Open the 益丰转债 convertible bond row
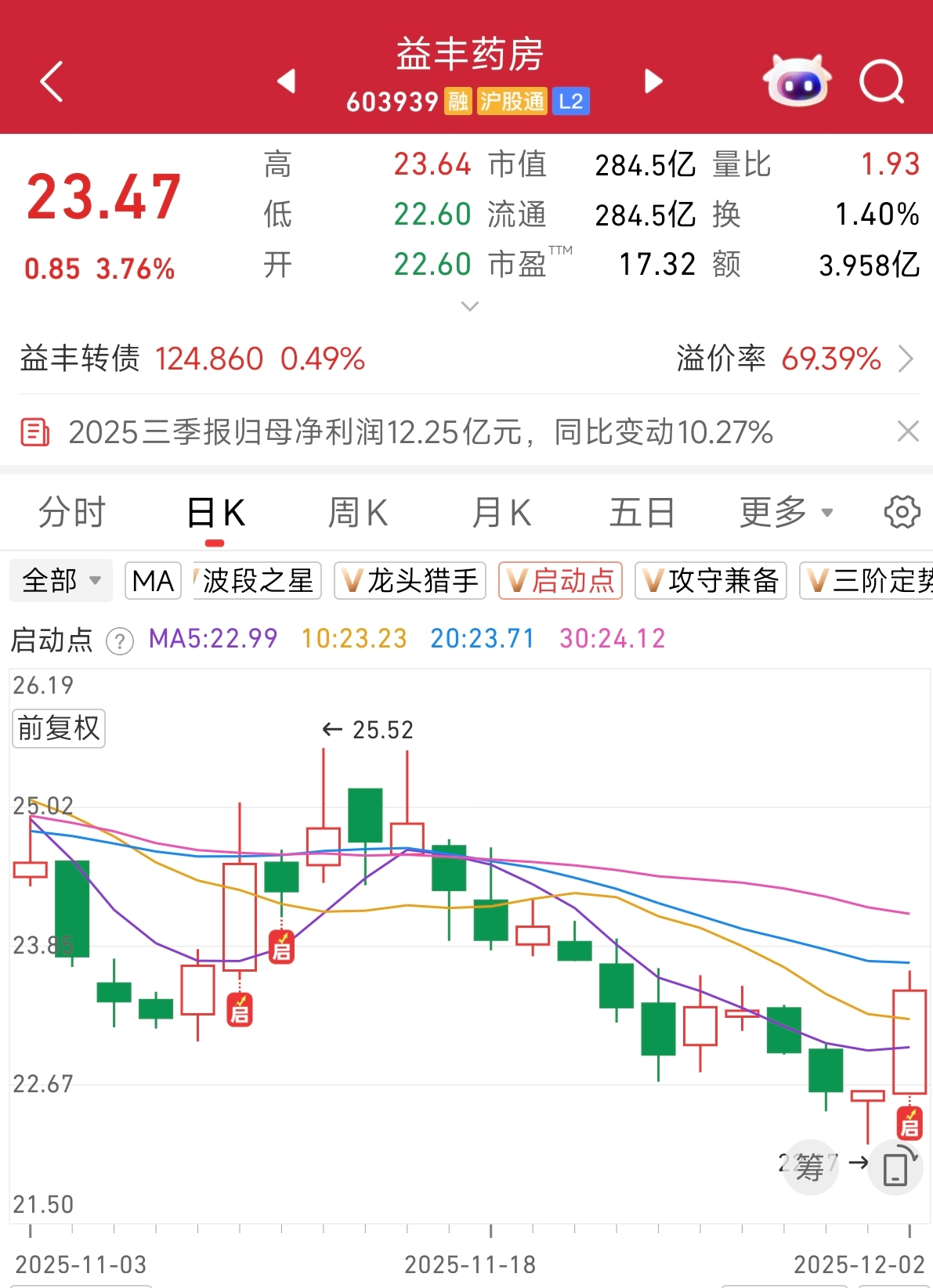Image resolution: width=933 pixels, height=1288 pixels. [x=466, y=359]
